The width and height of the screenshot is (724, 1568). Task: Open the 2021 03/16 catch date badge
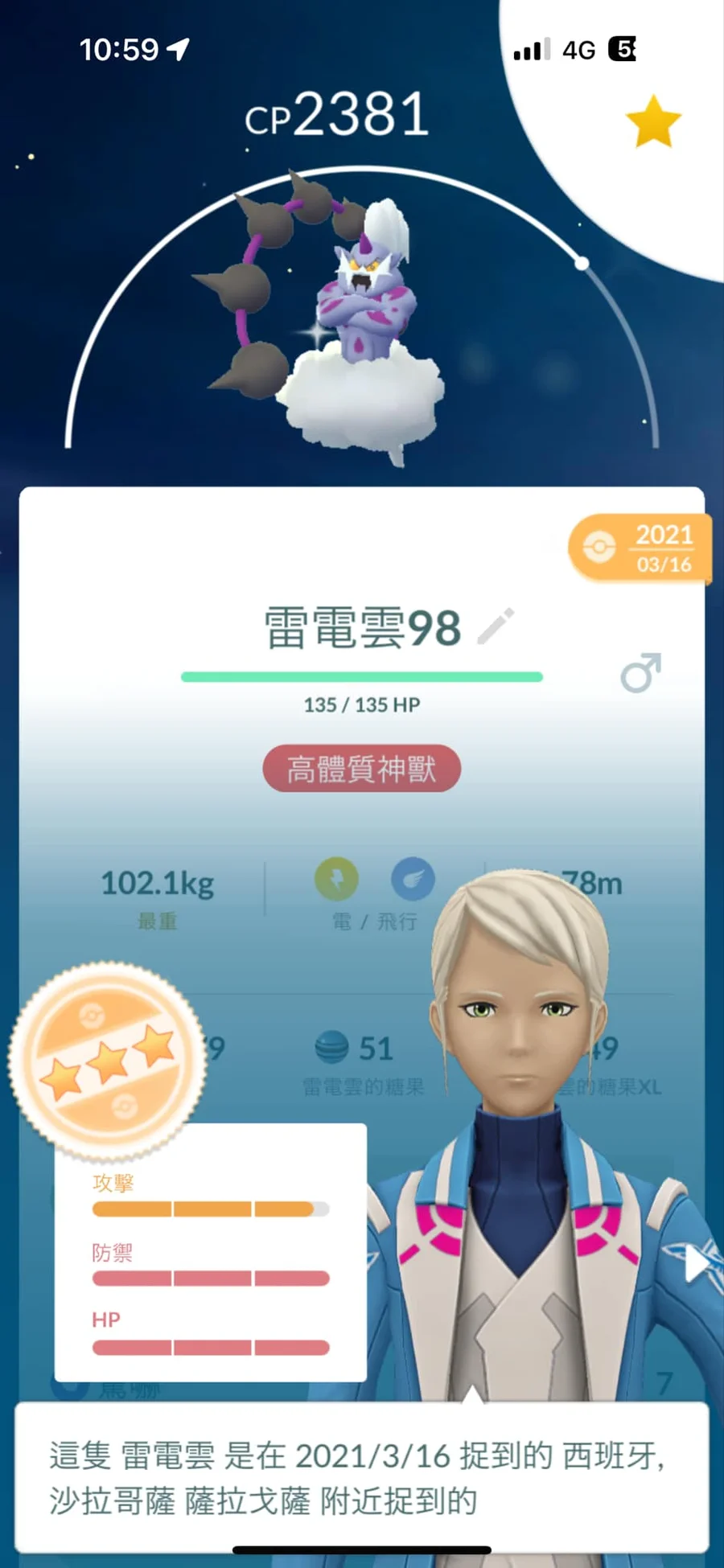640,548
